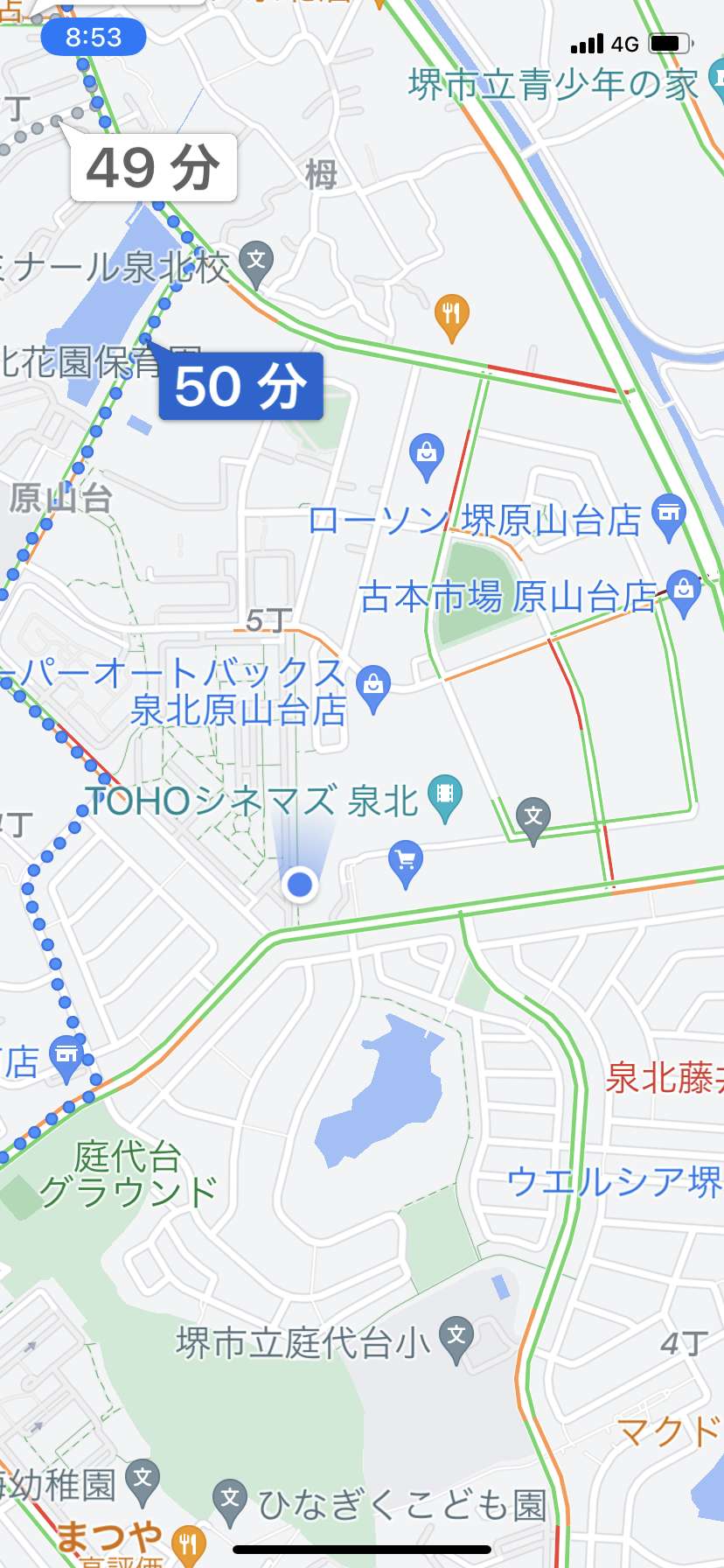This screenshot has width=724, height=1568.
Task: Open the TOHOシネマズ 泉北 cinema pin
Action: pos(445,799)
